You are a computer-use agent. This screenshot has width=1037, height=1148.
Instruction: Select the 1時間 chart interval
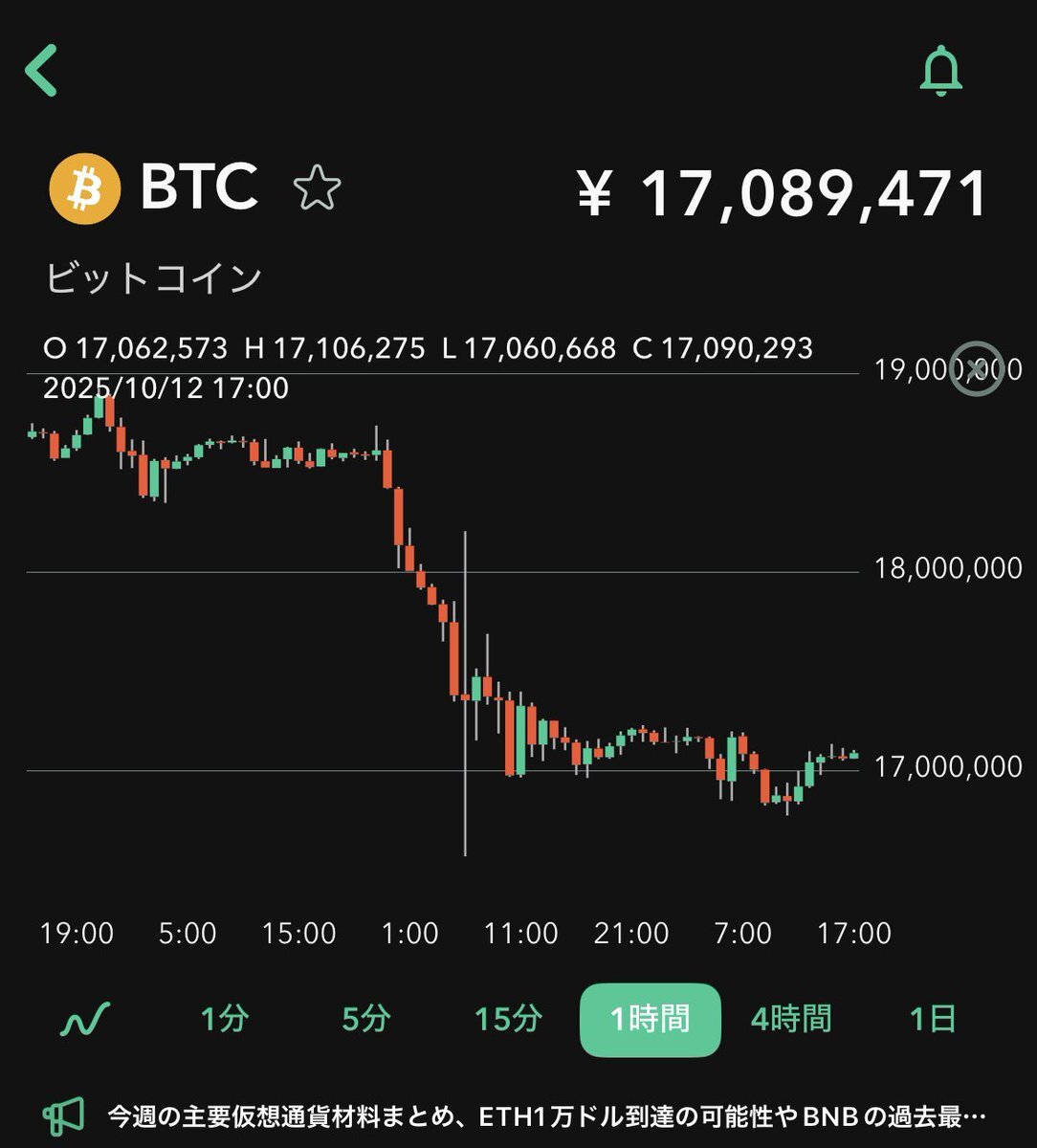[650, 1020]
